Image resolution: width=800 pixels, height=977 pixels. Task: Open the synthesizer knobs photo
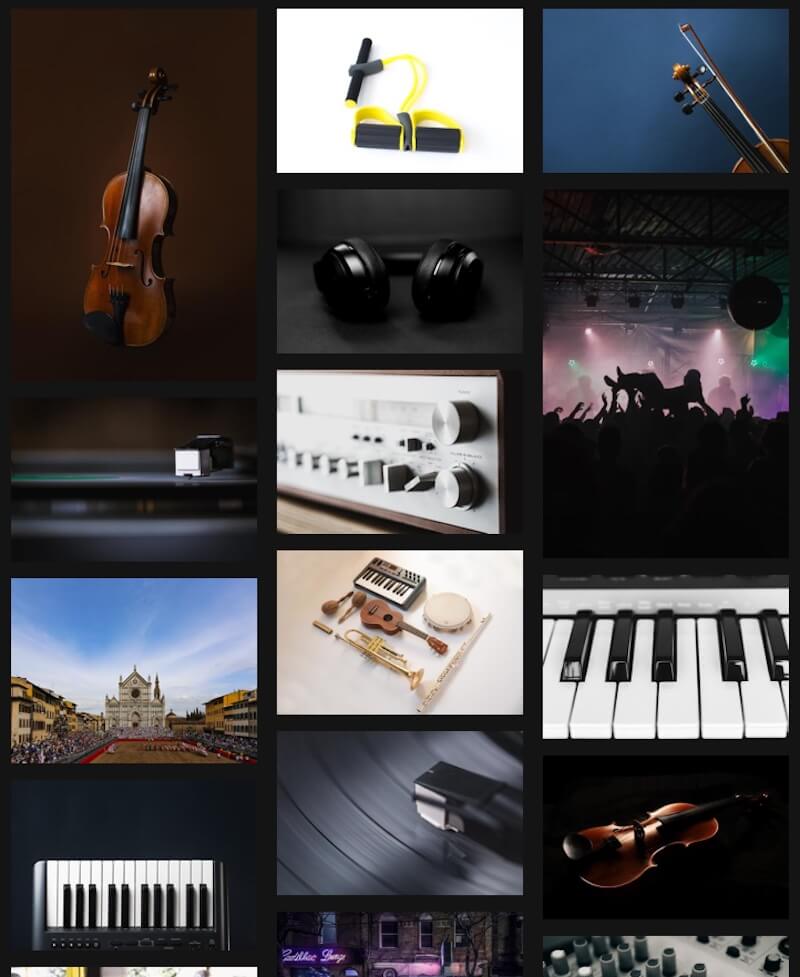(x=665, y=957)
